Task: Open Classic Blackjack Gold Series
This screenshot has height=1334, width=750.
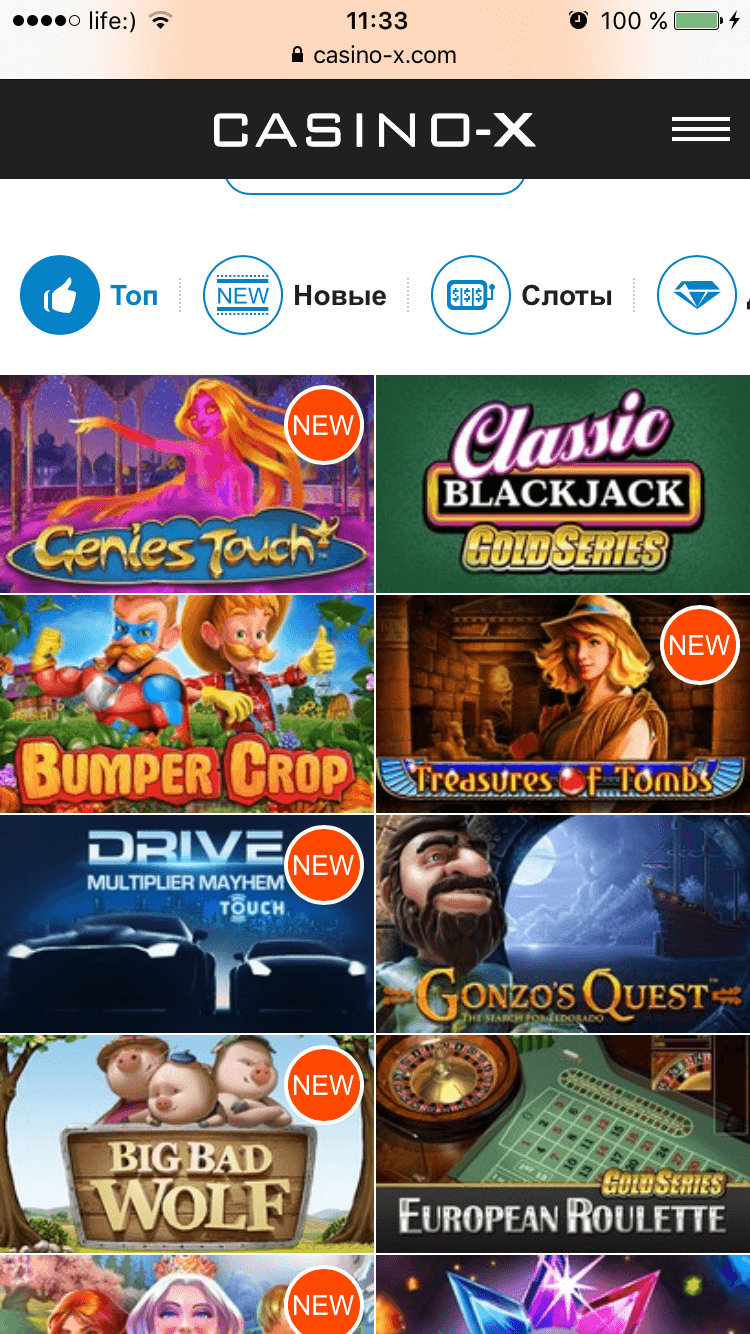Action: click(x=563, y=484)
